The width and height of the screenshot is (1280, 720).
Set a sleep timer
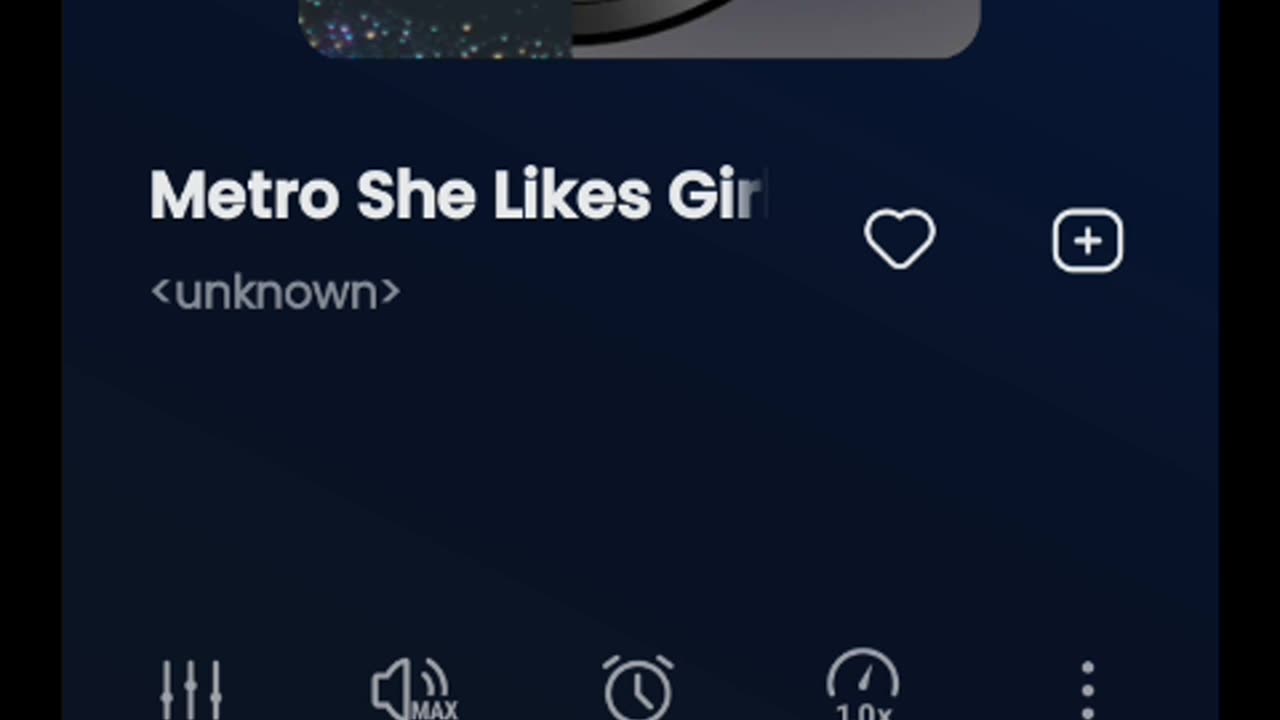coord(638,688)
